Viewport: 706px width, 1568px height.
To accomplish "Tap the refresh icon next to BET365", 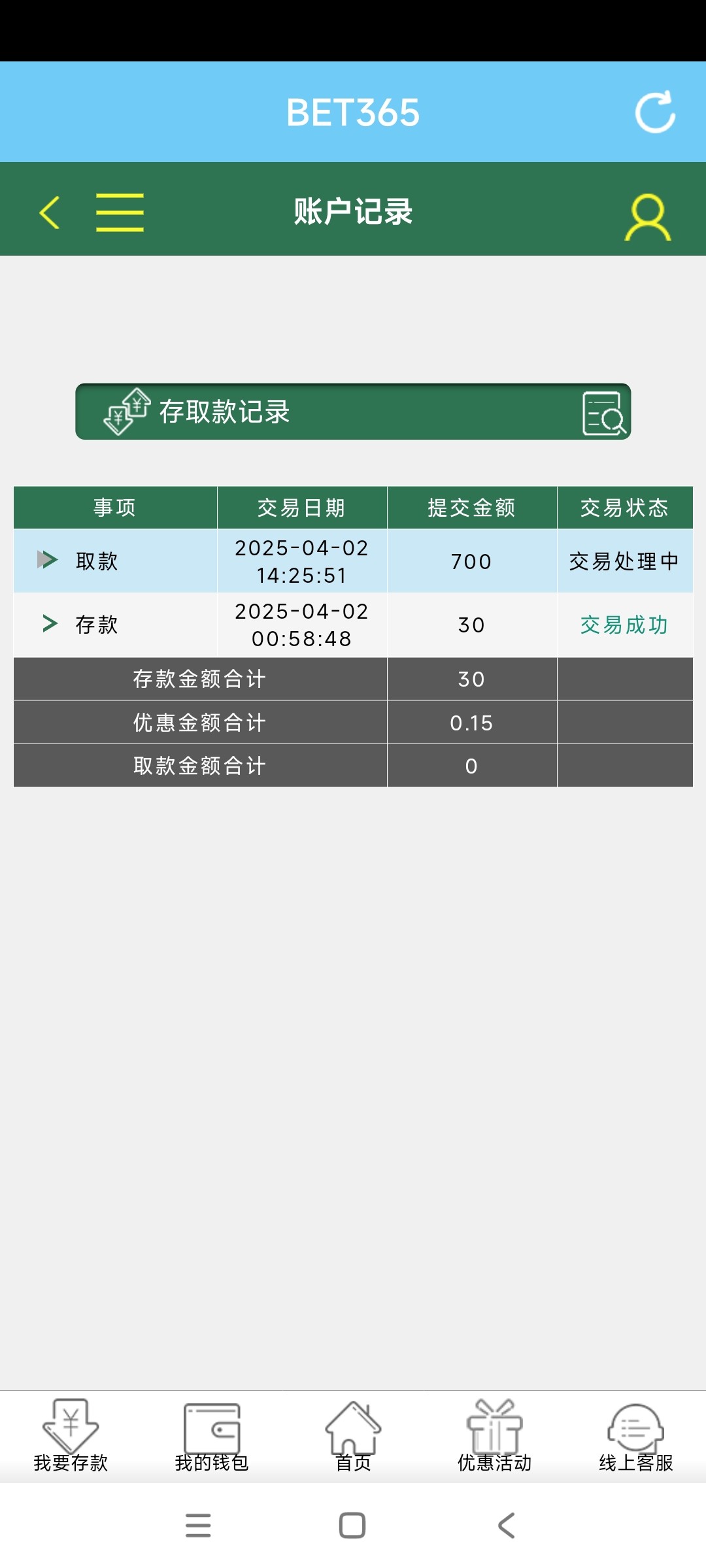I will (x=655, y=112).
